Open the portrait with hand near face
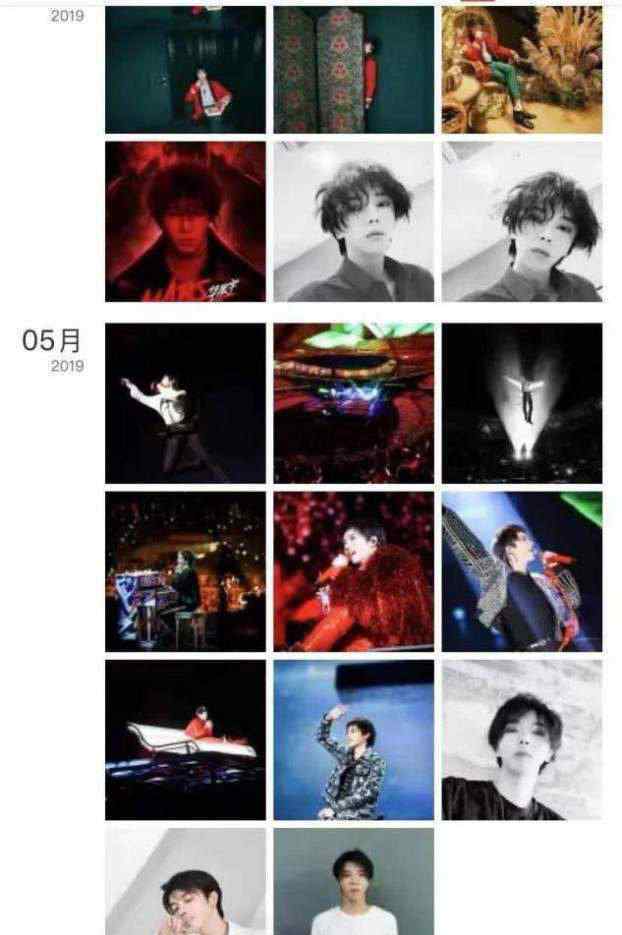 185,881
